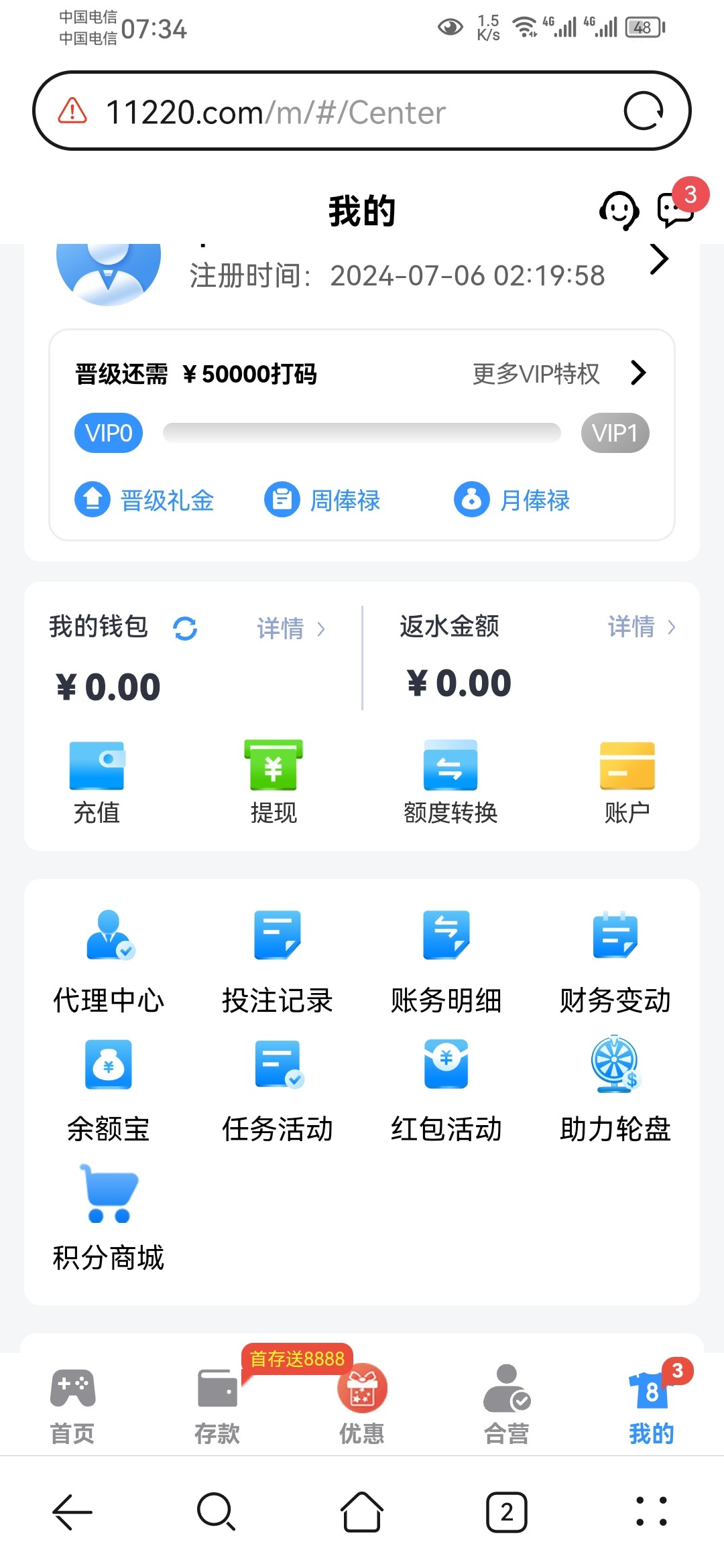Open 提现 withdrawal
The width and height of the screenshot is (724, 1568).
(x=274, y=781)
